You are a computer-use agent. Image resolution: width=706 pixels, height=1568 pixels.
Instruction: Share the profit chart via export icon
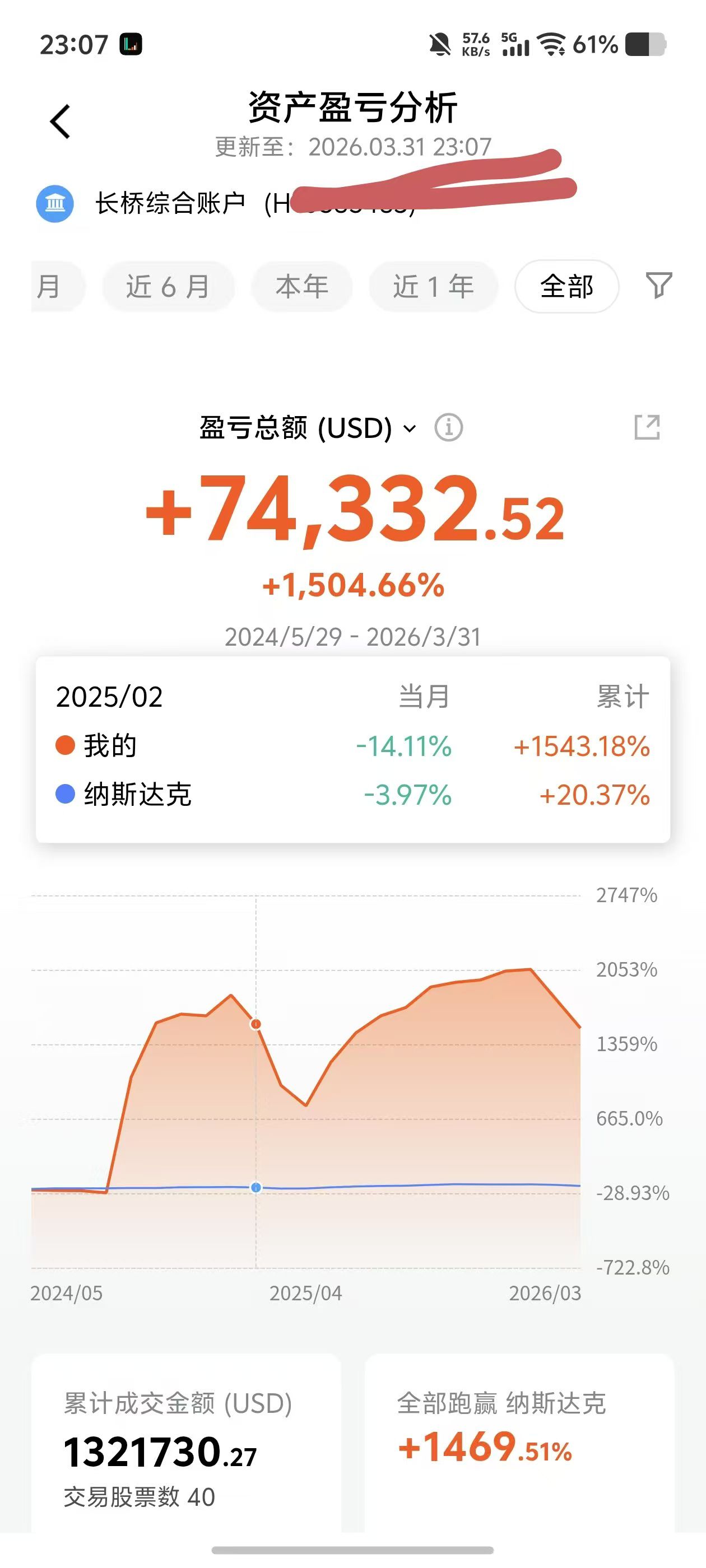point(647,427)
